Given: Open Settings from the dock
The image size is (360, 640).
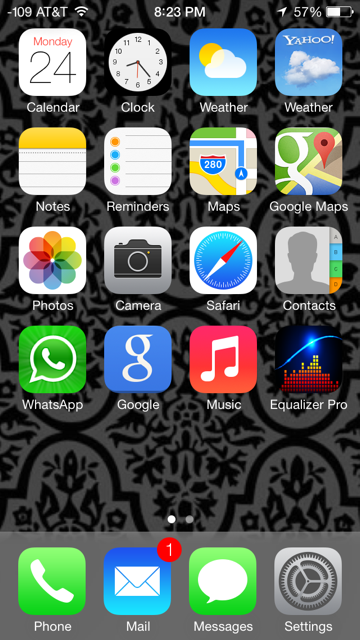Looking at the screenshot, I should pos(309,581).
